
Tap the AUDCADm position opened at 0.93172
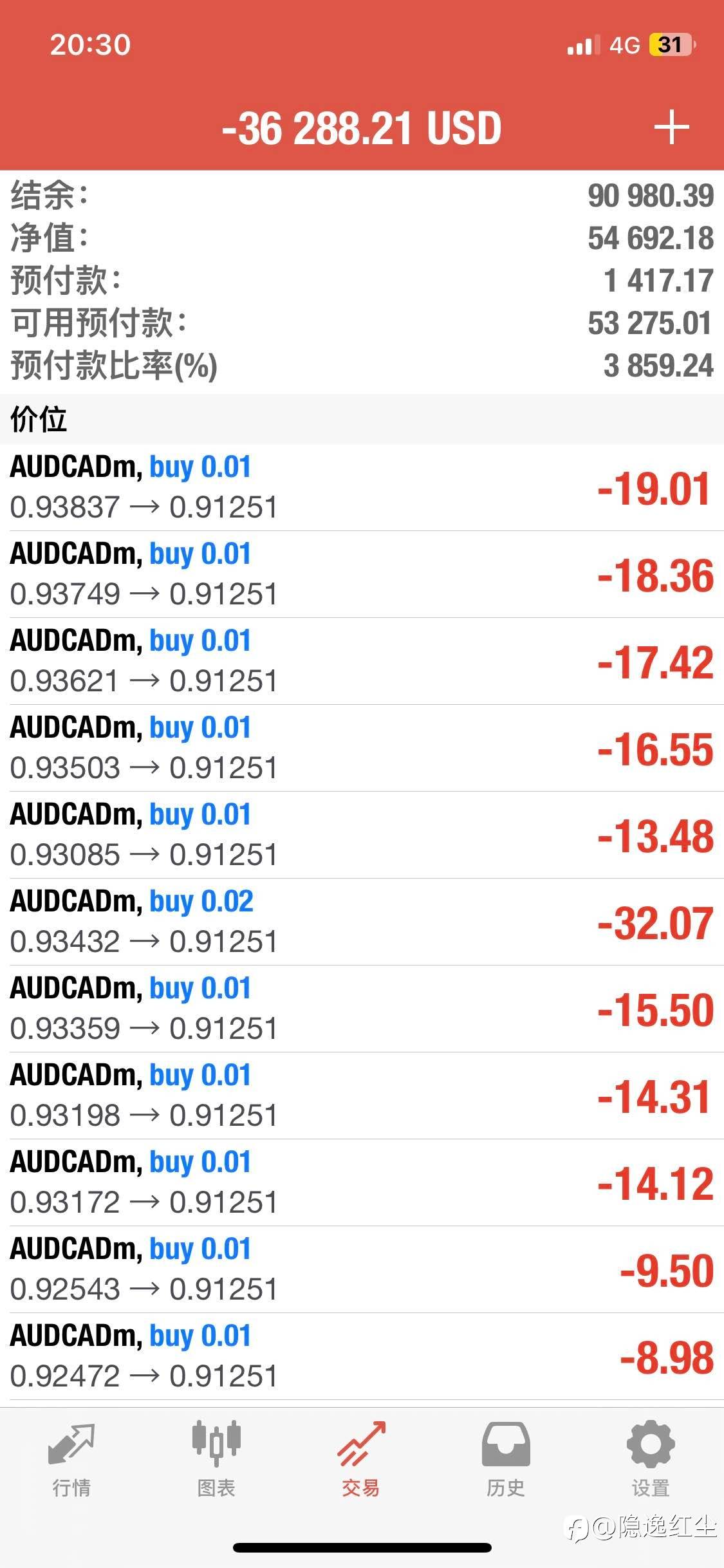pos(362,1182)
